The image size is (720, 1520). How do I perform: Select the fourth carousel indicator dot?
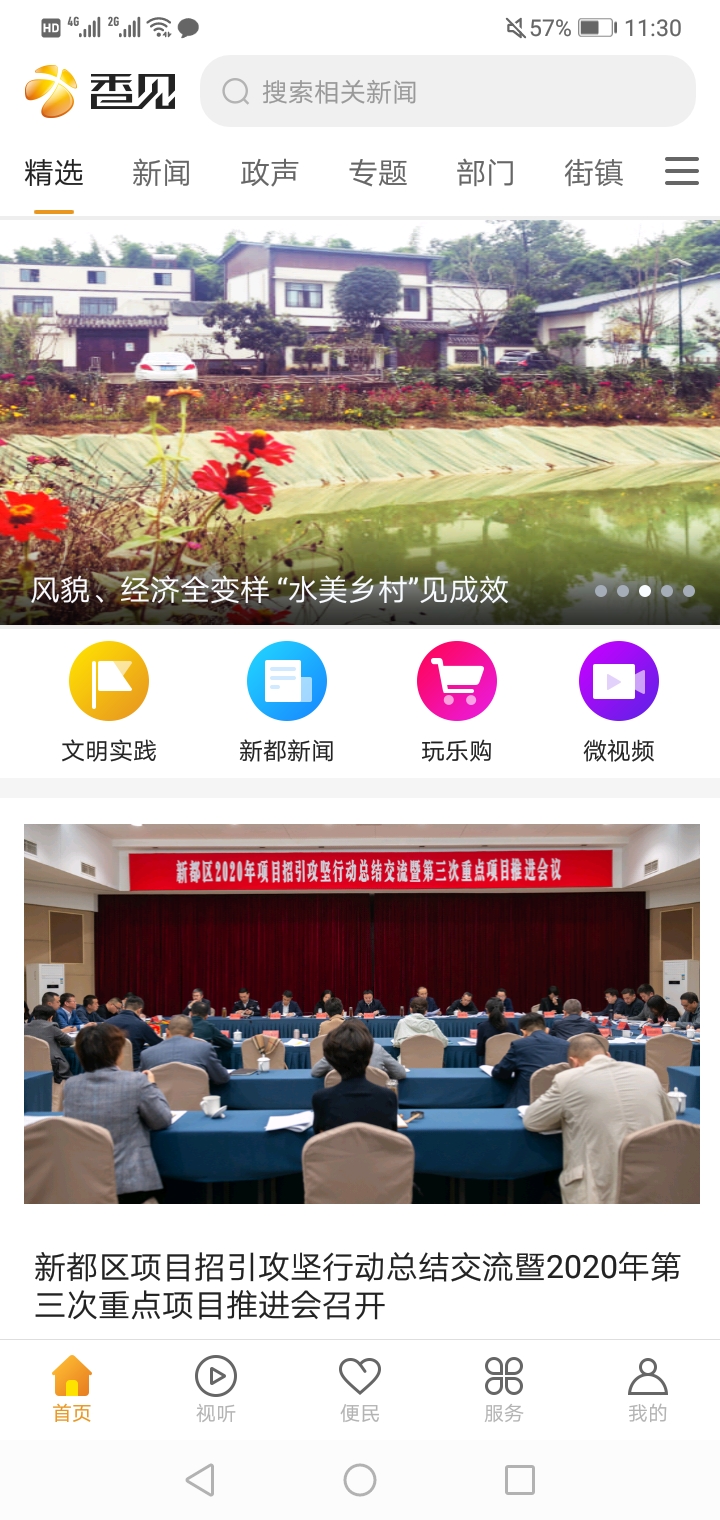click(666, 591)
